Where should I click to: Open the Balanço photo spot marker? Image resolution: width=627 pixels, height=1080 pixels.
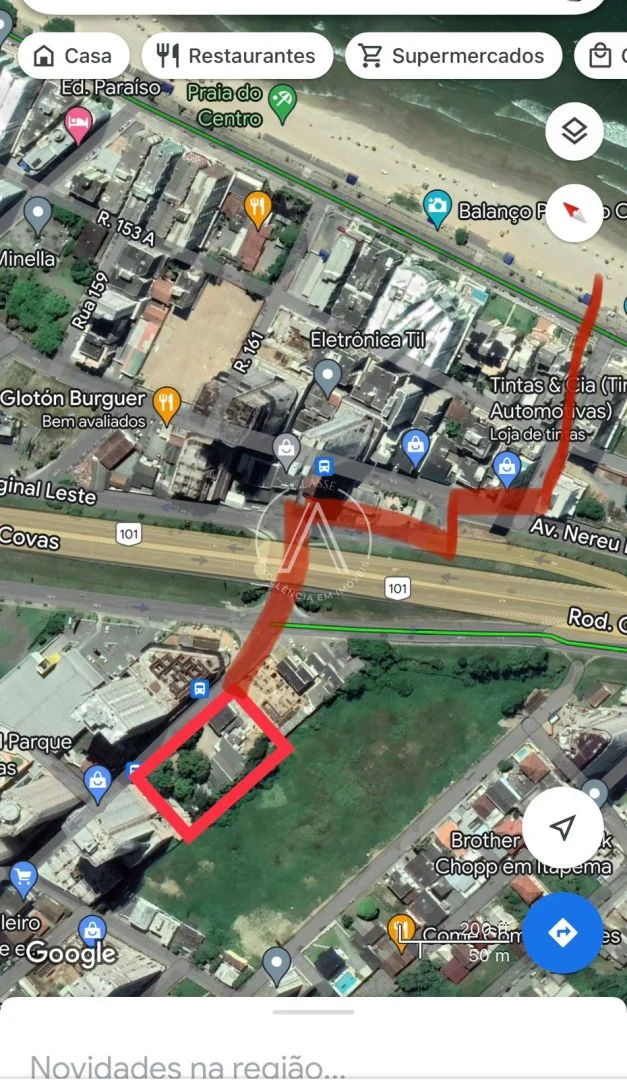tap(437, 209)
